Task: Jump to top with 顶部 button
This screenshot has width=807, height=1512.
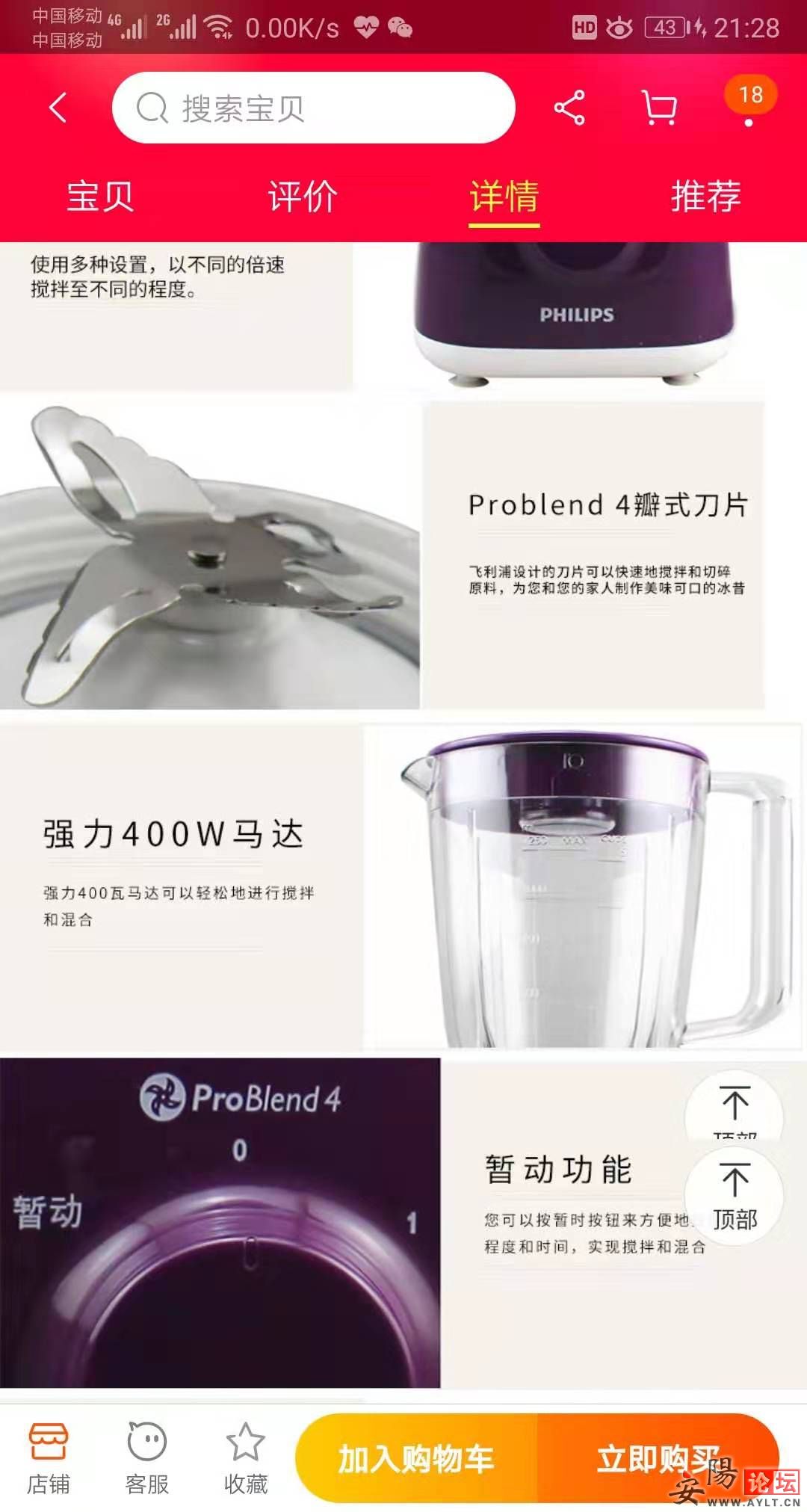Action: click(735, 1196)
